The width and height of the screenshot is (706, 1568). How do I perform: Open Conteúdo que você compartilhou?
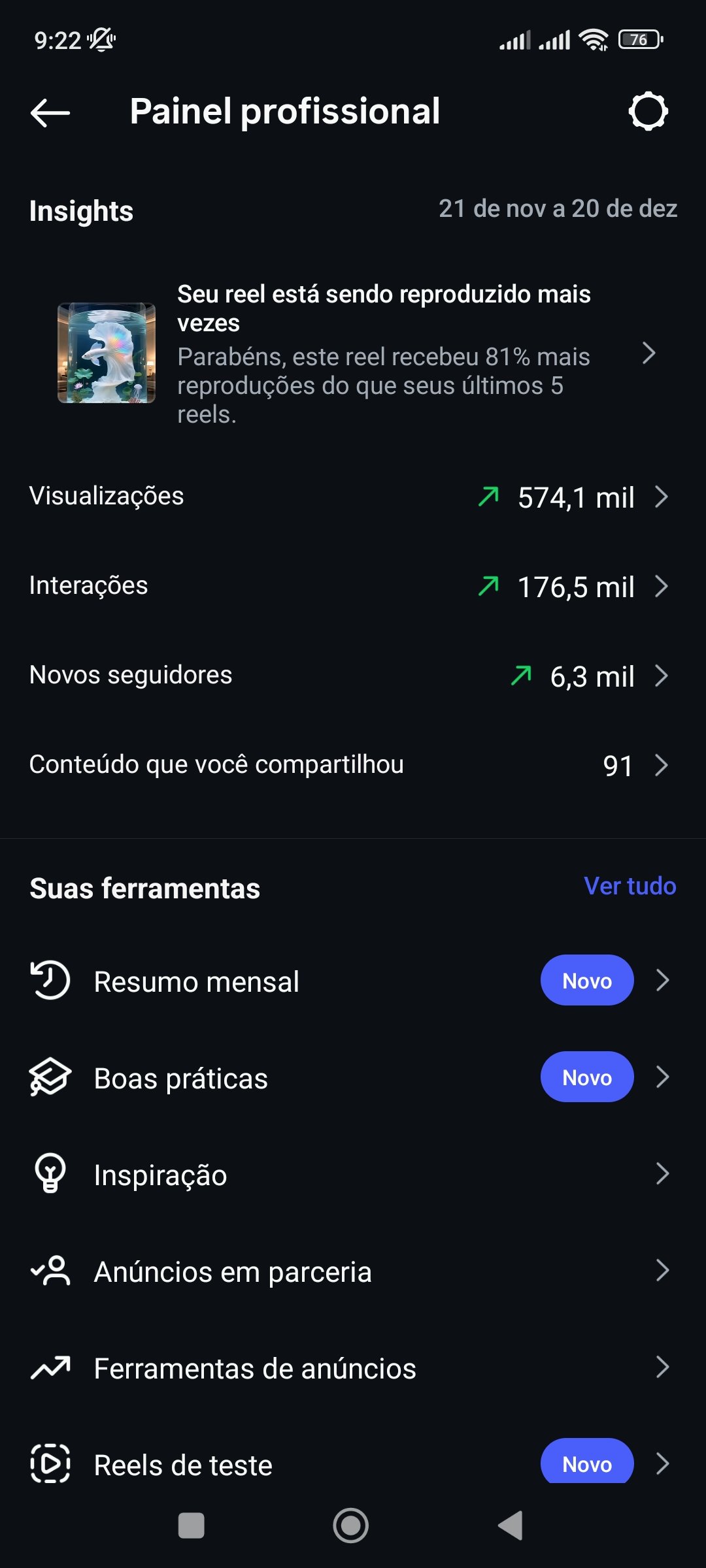click(353, 765)
